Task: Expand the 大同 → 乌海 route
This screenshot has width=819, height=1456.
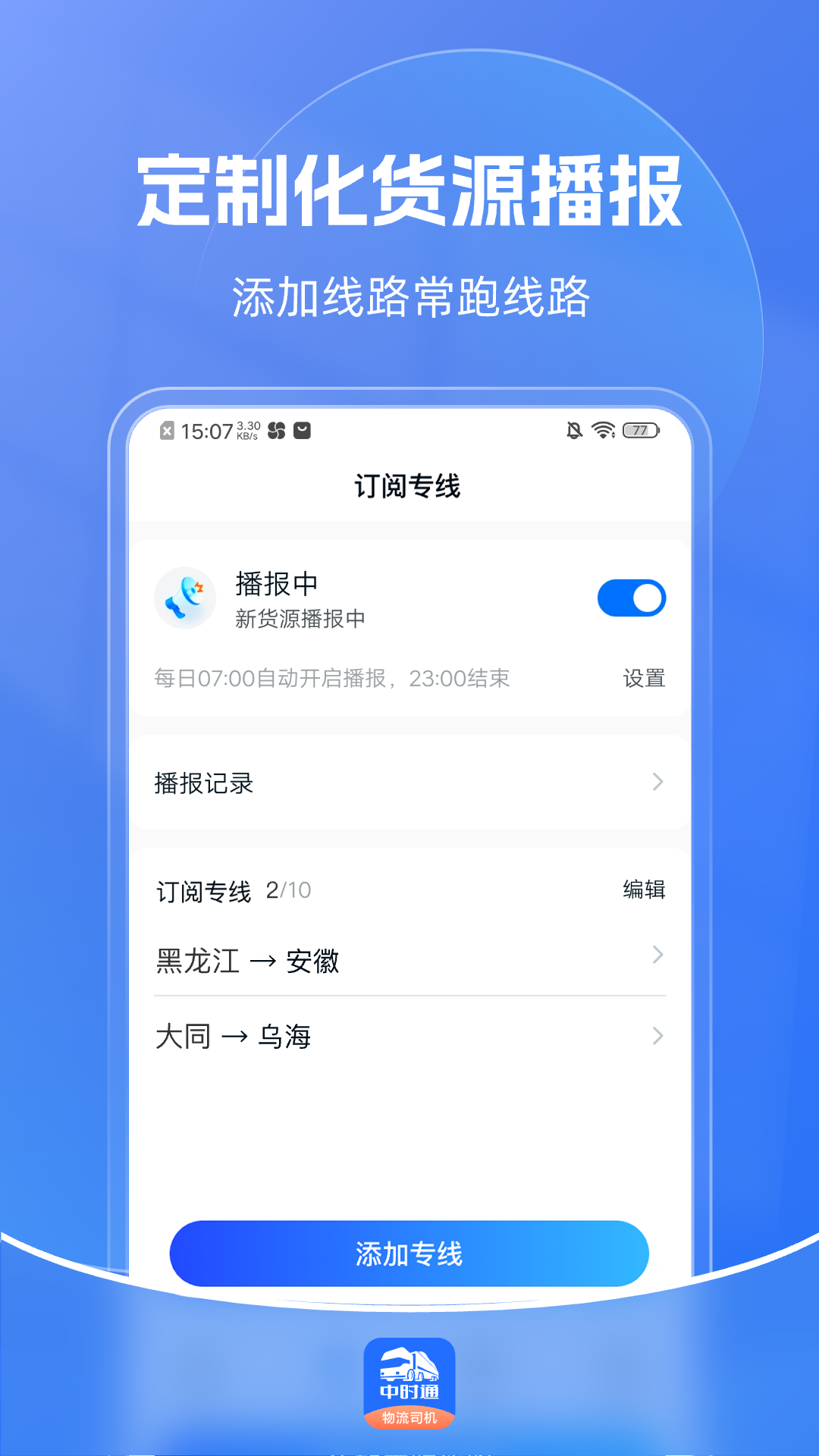Action: pos(409,1034)
